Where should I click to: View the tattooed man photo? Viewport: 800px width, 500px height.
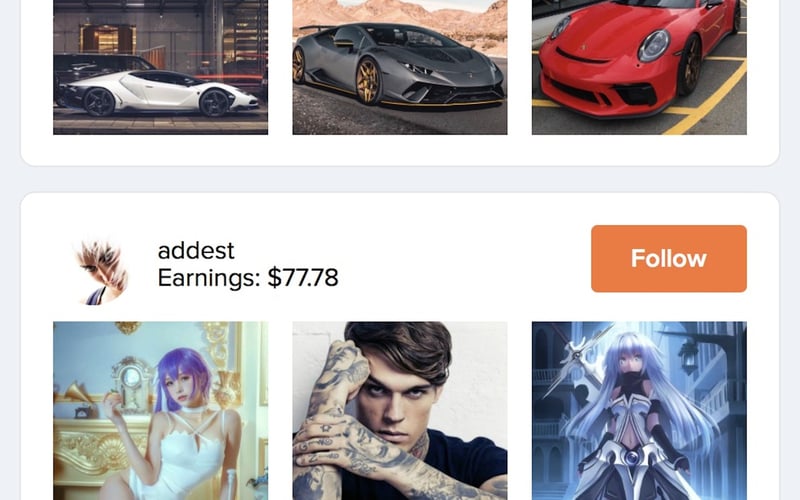pos(399,410)
